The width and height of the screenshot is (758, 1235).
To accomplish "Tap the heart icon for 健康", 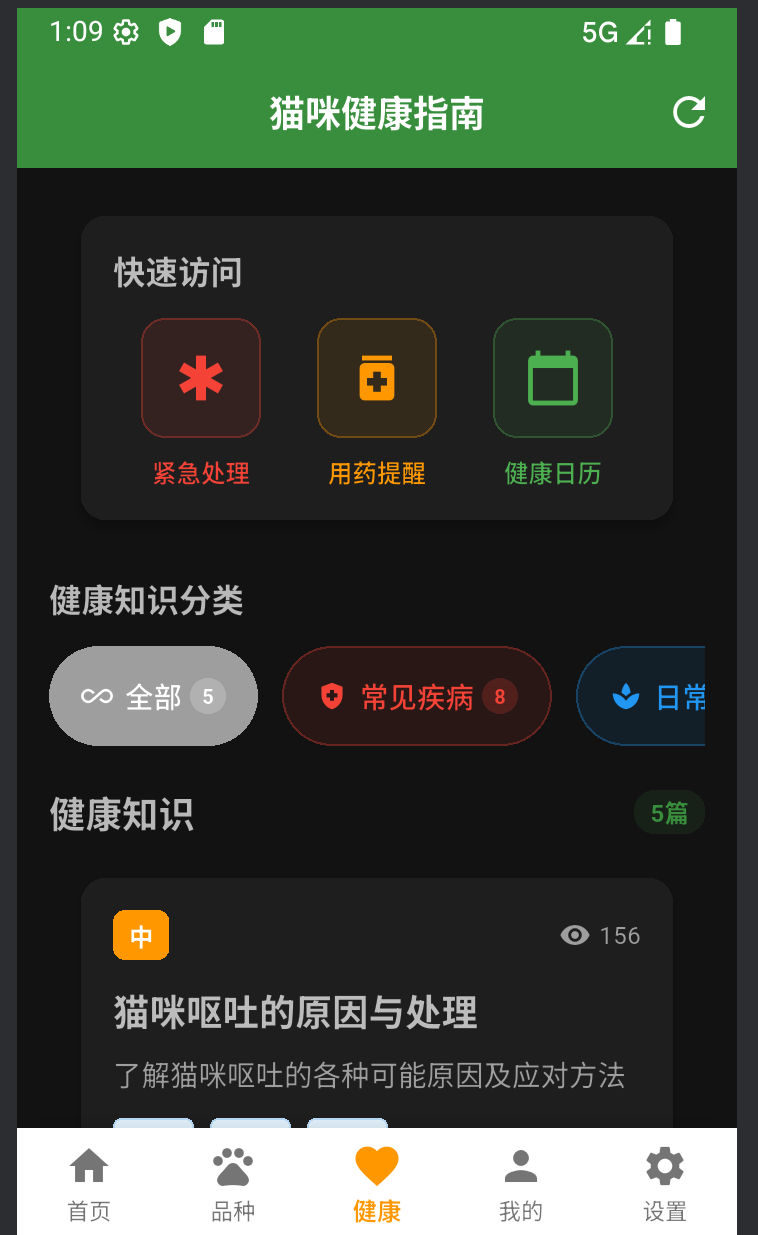I will [377, 1164].
